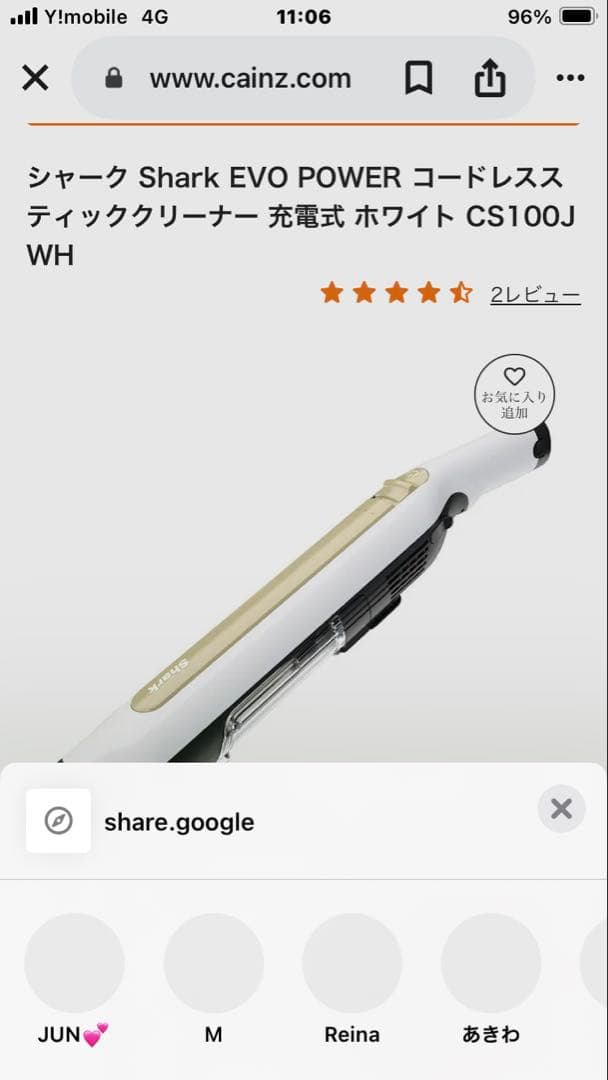
Task: Share to contact JUN
Action: pyautogui.click(x=74, y=963)
